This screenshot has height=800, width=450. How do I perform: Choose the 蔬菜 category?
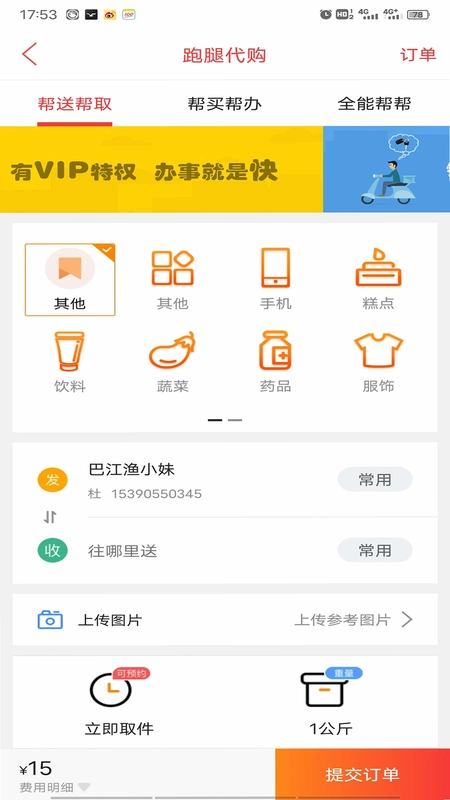pos(172,362)
